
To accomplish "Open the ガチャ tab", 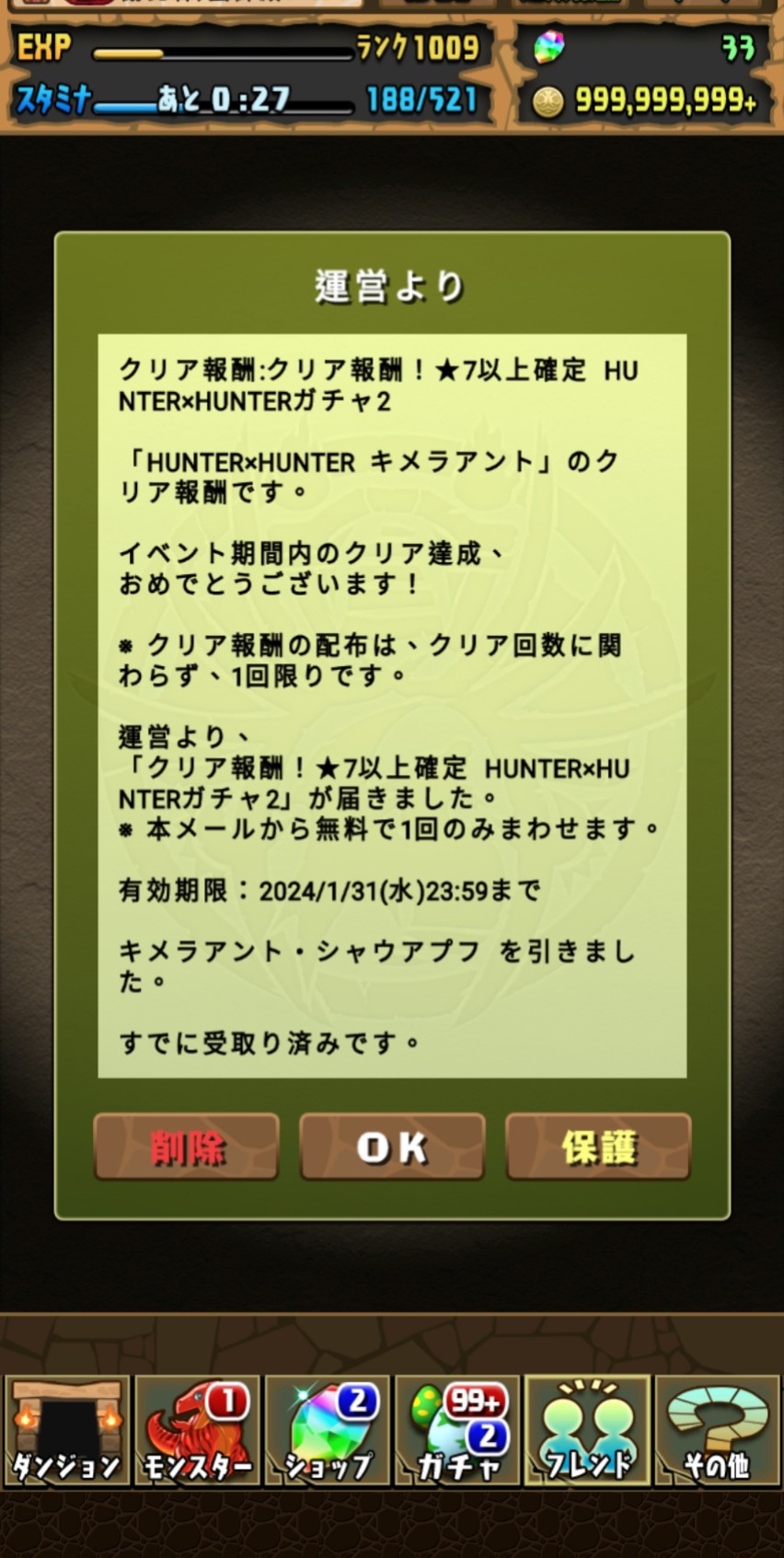I will click(457, 1431).
